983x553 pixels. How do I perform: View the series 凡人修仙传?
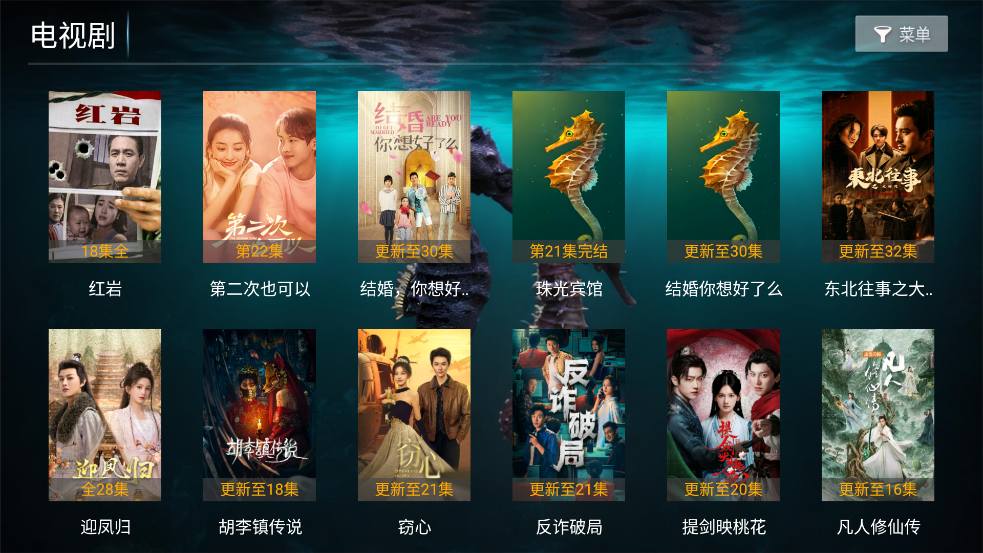tap(878, 415)
